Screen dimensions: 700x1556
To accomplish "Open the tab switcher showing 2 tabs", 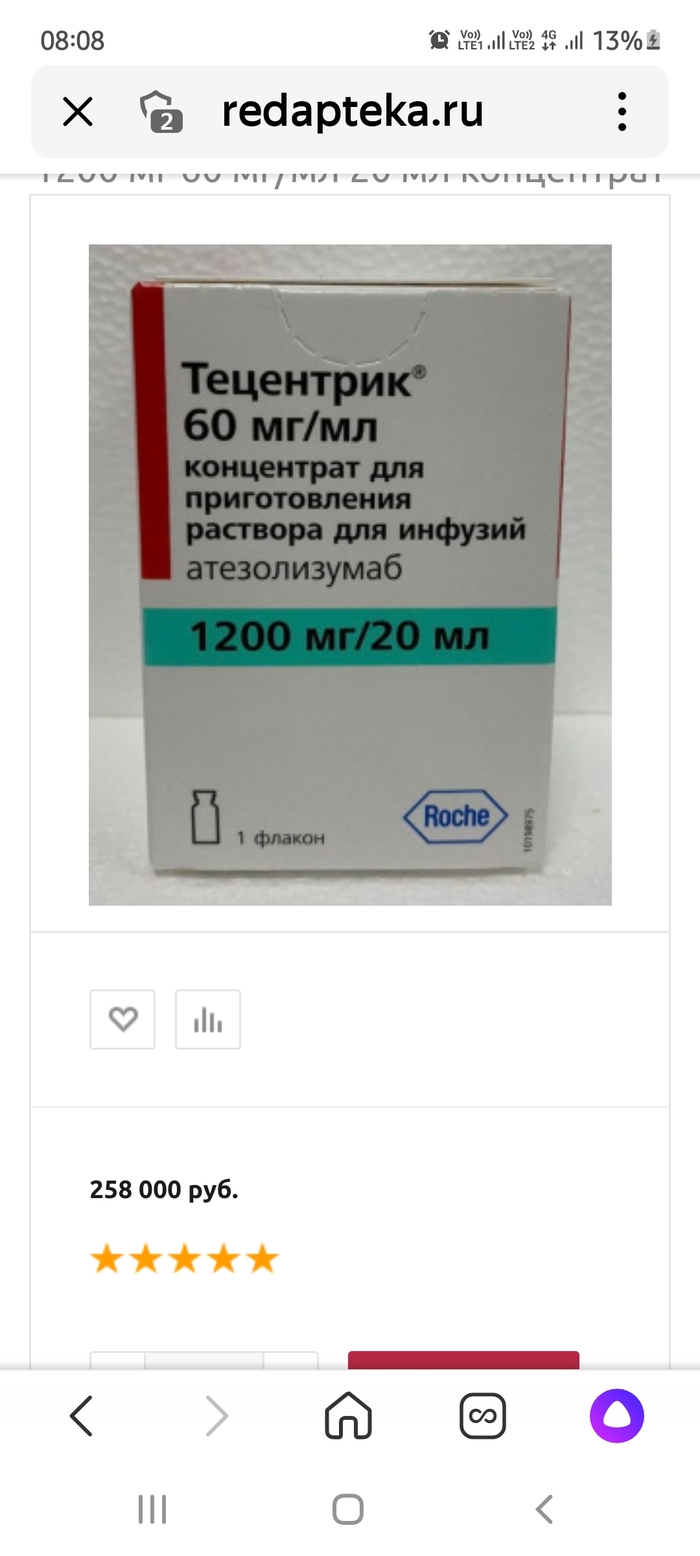I will click(161, 112).
